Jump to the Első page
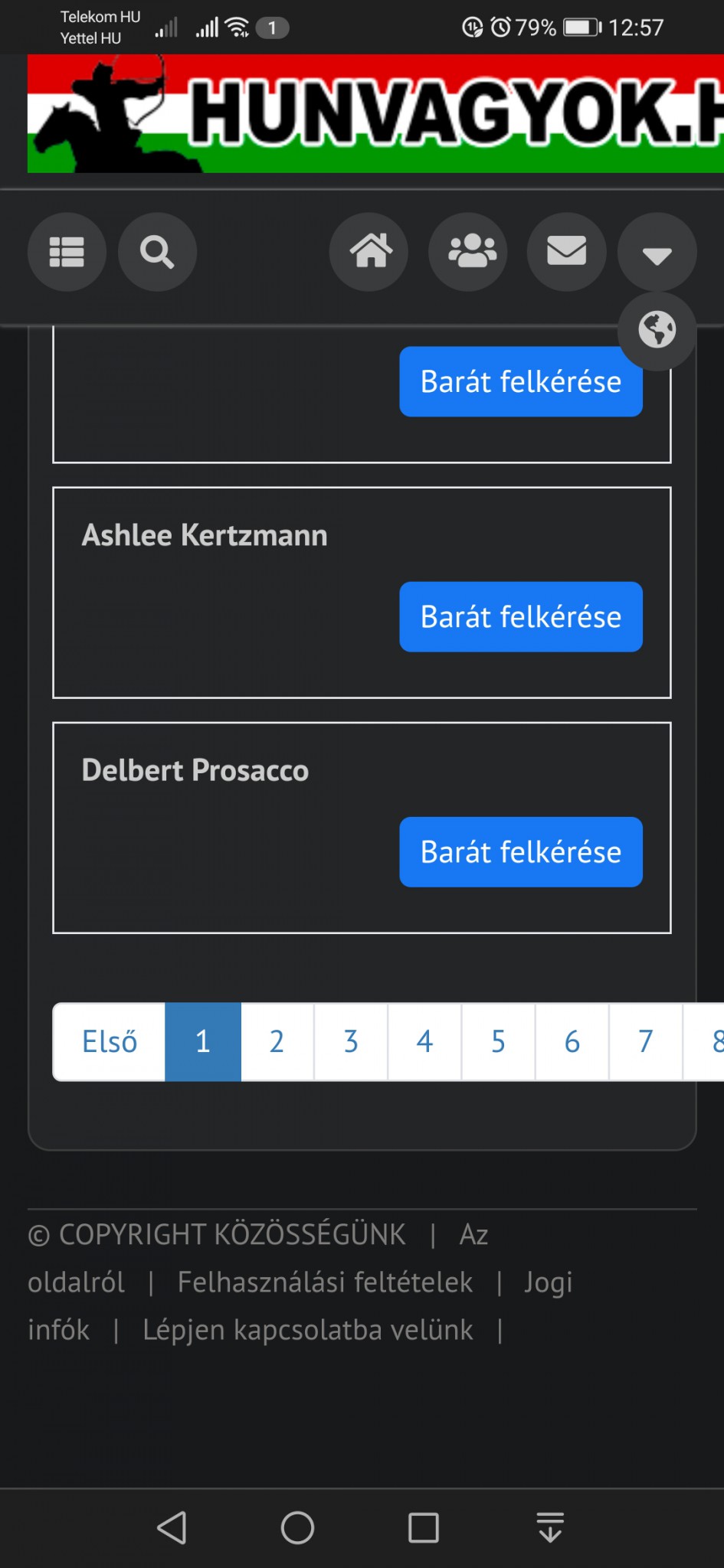The image size is (724, 1568). click(x=110, y=1042)
